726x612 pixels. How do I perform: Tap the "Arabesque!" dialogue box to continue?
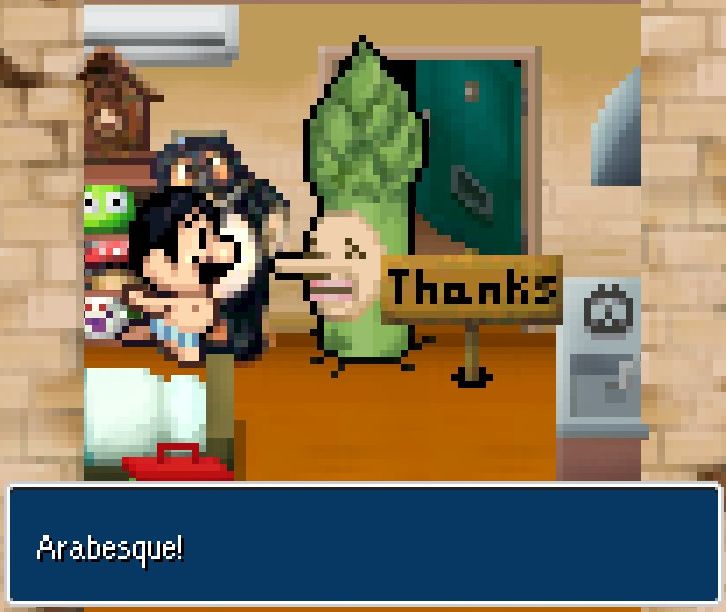click(363, 546)
